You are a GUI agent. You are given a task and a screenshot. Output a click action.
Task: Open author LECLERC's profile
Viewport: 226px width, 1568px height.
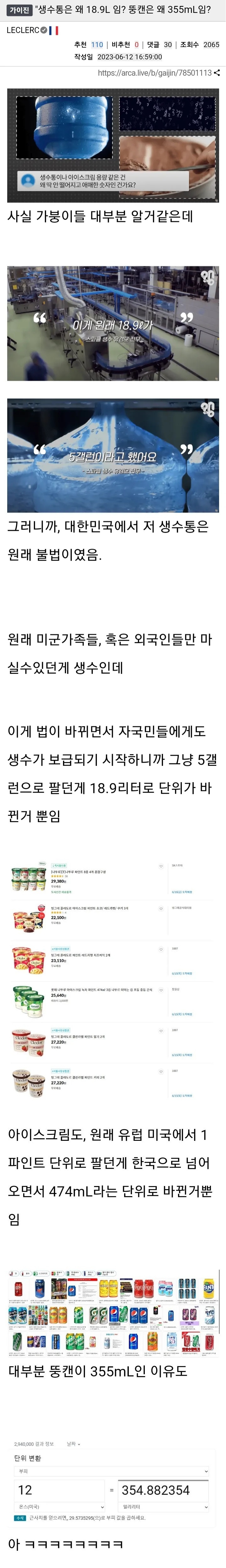23,30
